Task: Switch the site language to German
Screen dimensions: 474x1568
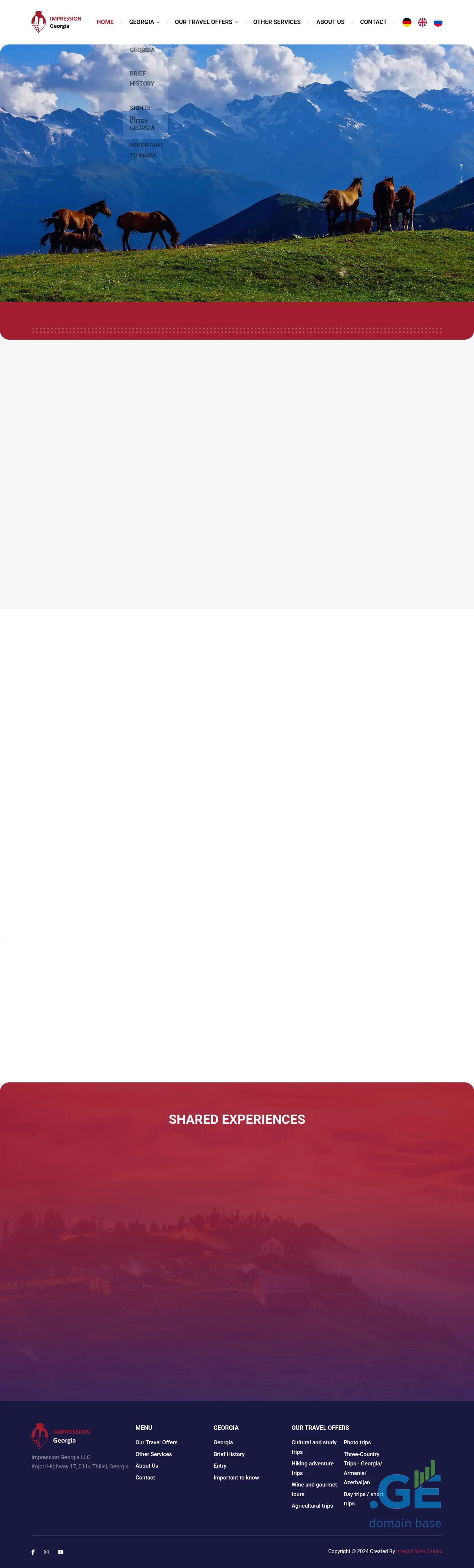Action: point(407,22)
